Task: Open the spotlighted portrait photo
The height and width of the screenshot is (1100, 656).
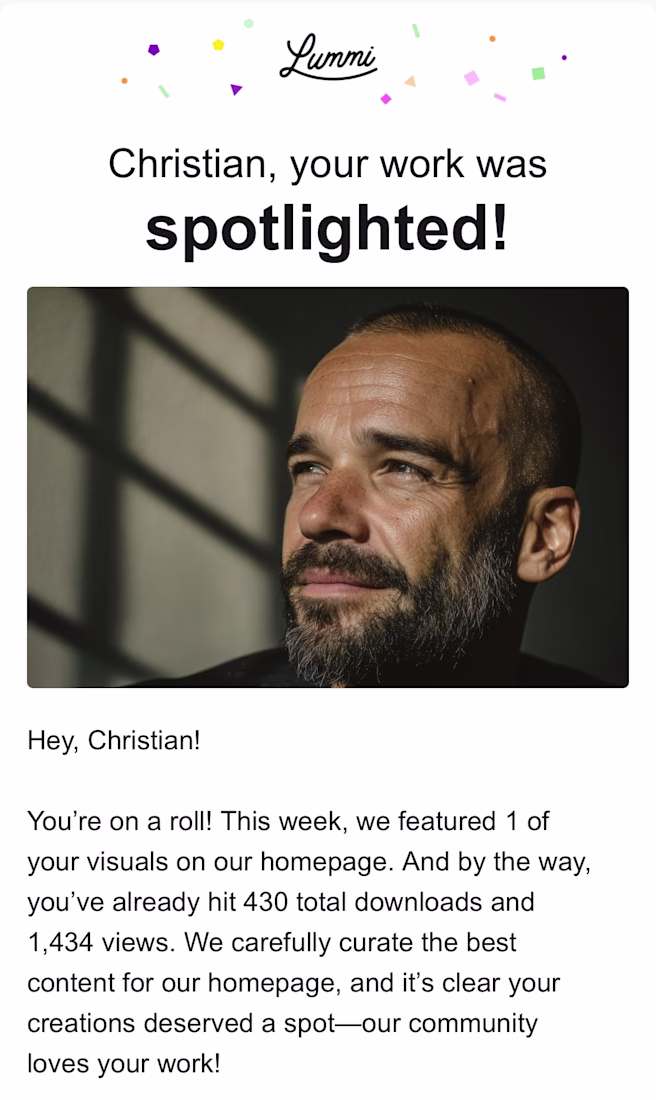Action: [x=328, y=487]
